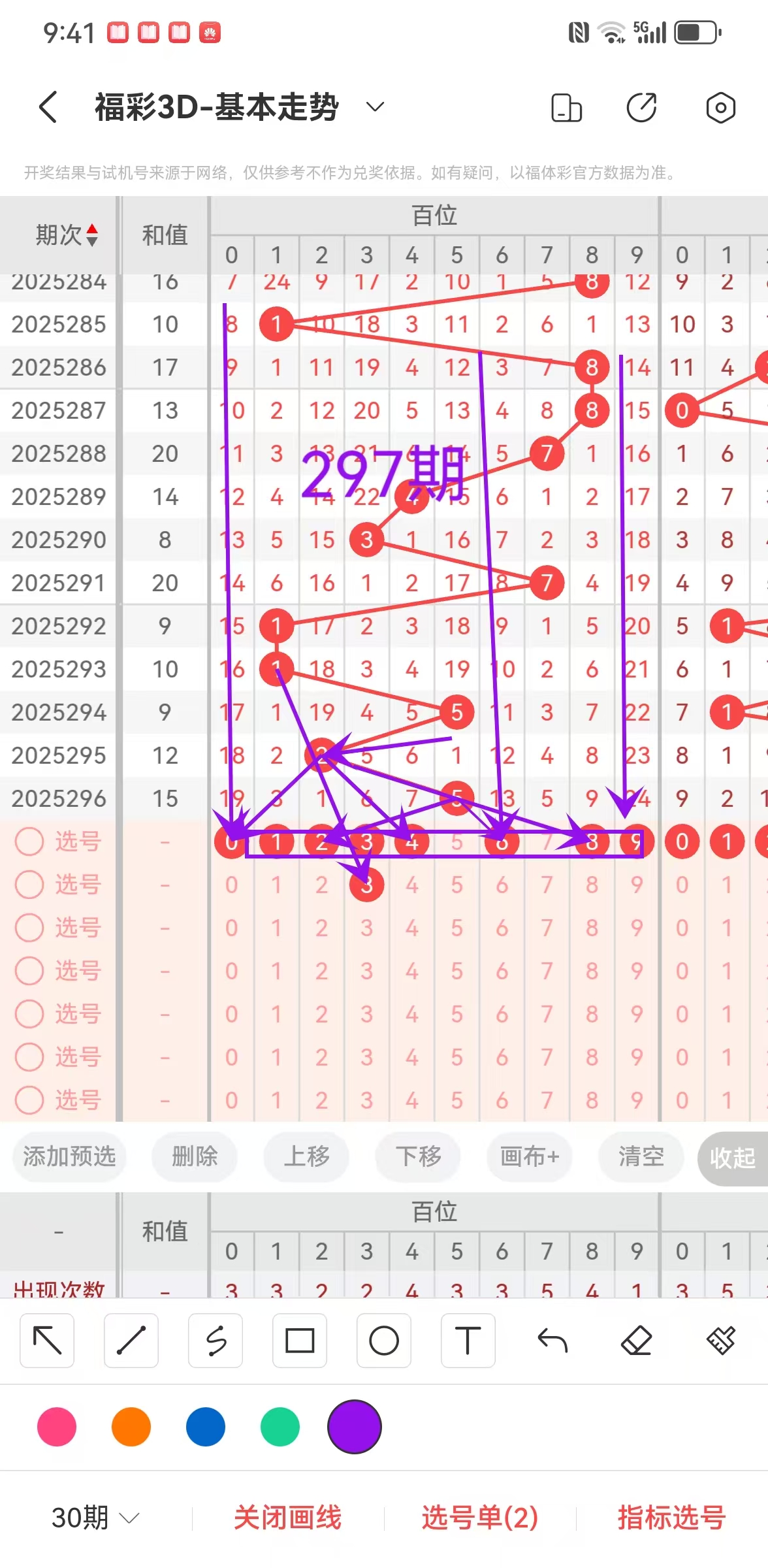The image size is (768, 1568).
Task: Tap 关闭画线 to close drawing
Action: 287,1518
